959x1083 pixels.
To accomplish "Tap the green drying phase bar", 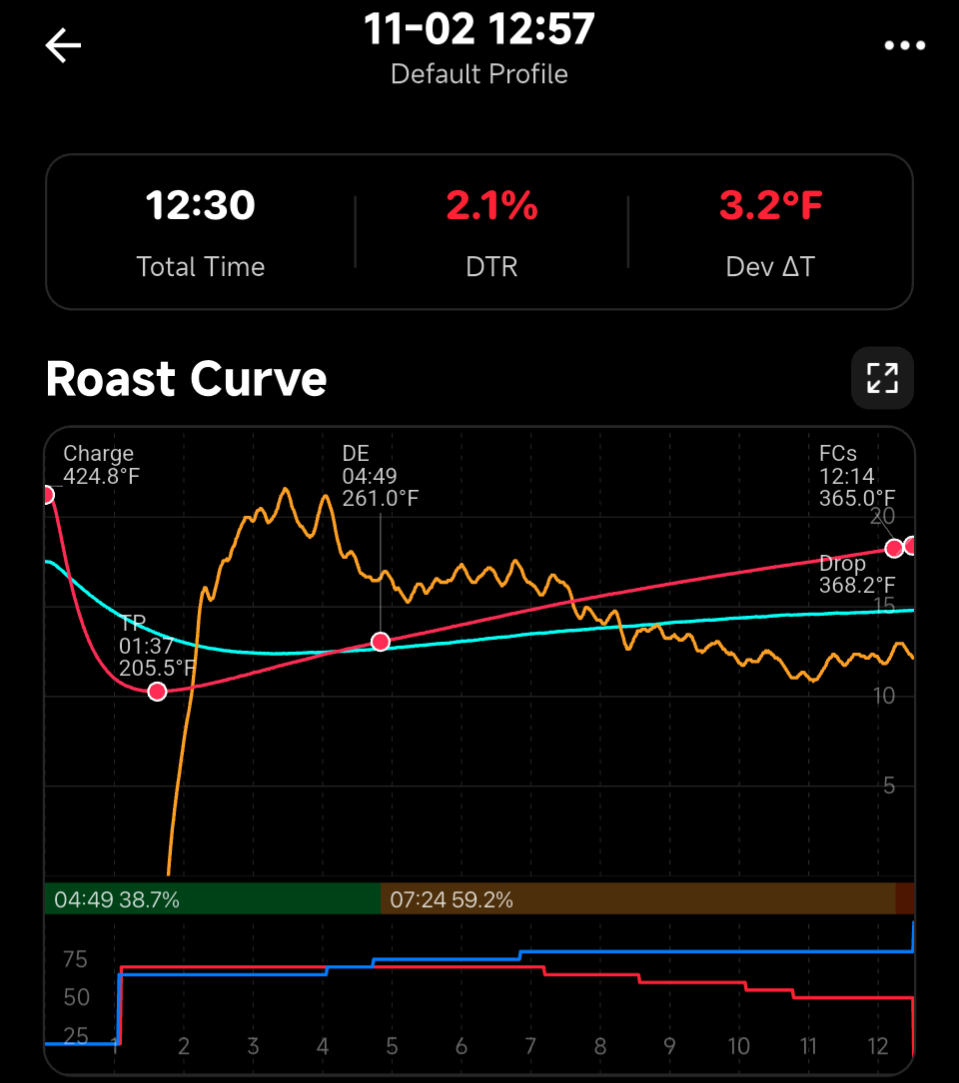I will coord(210,899).
